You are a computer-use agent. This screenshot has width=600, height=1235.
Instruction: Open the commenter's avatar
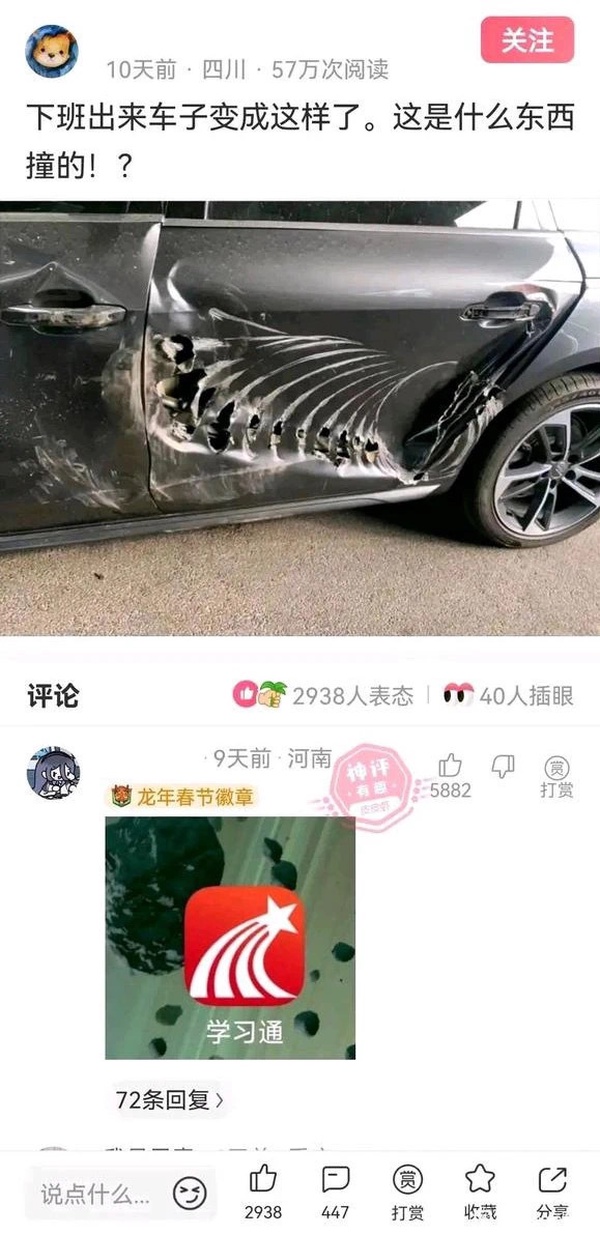click(x=52, y=773)
